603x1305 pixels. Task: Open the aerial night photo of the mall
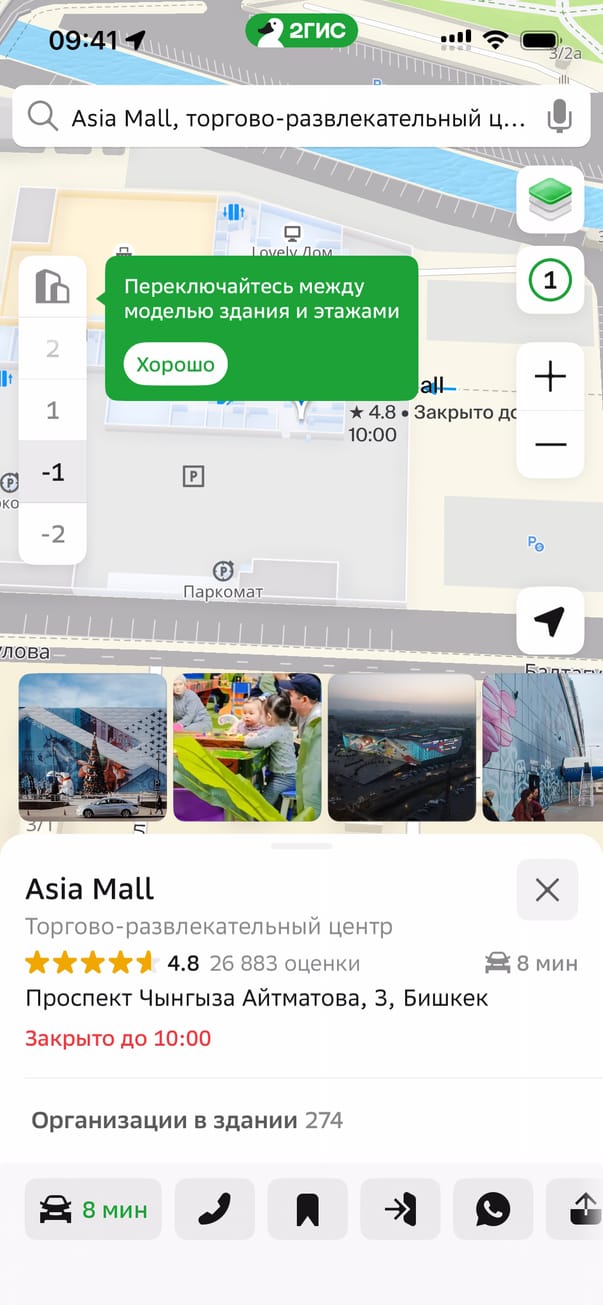pos(402,747)
